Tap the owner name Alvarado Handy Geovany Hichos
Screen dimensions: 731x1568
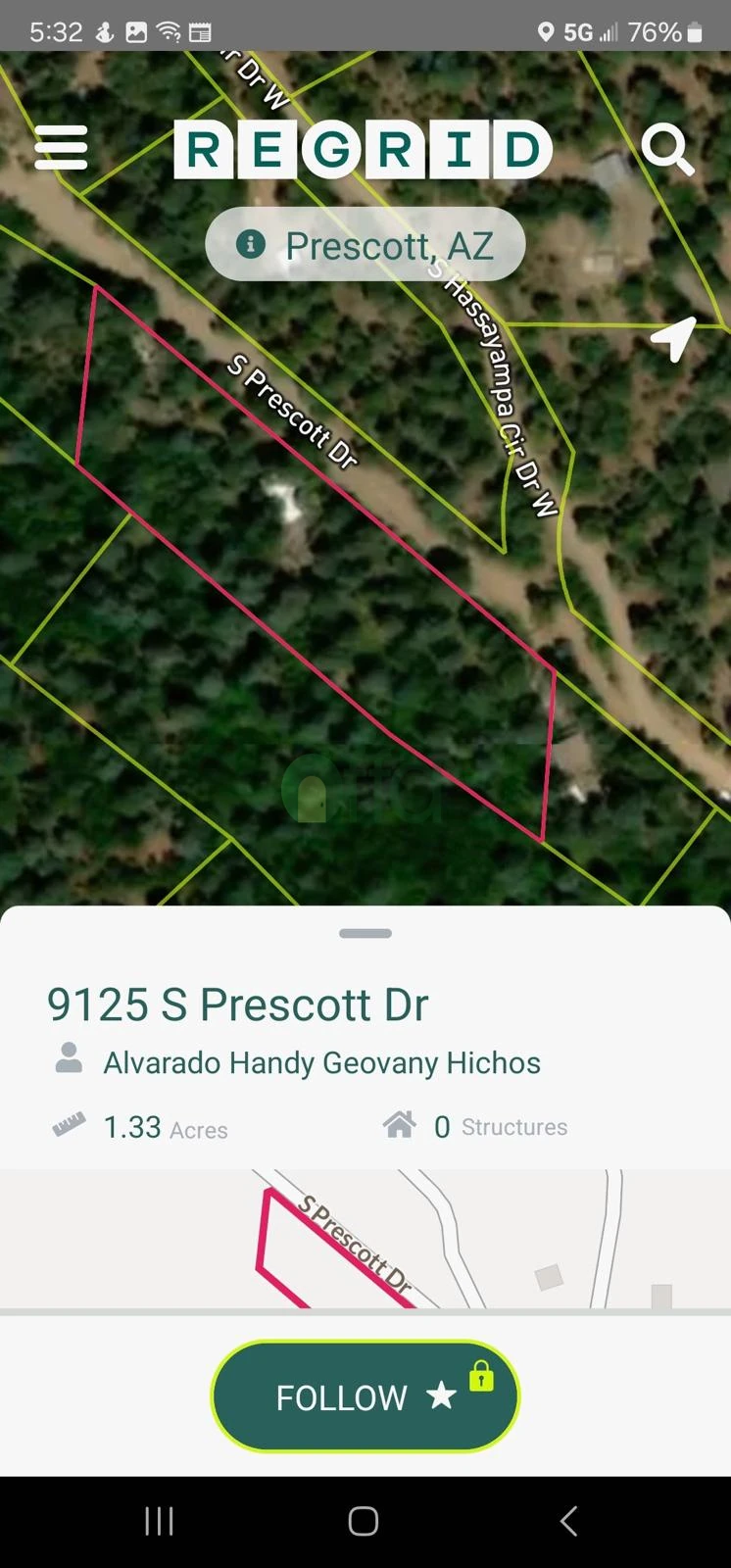coord(321,1061)
